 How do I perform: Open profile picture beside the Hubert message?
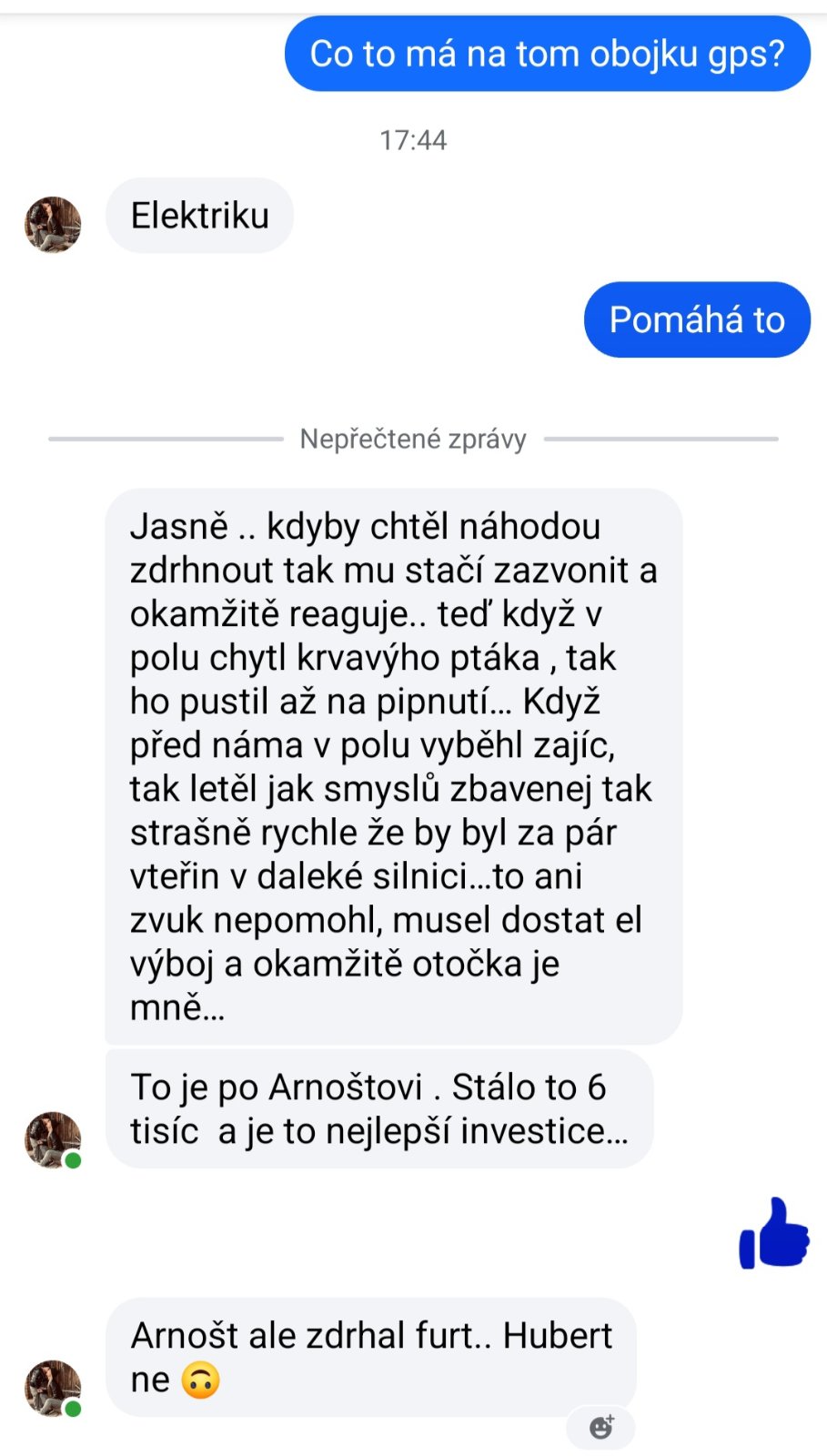point(53,1388)
